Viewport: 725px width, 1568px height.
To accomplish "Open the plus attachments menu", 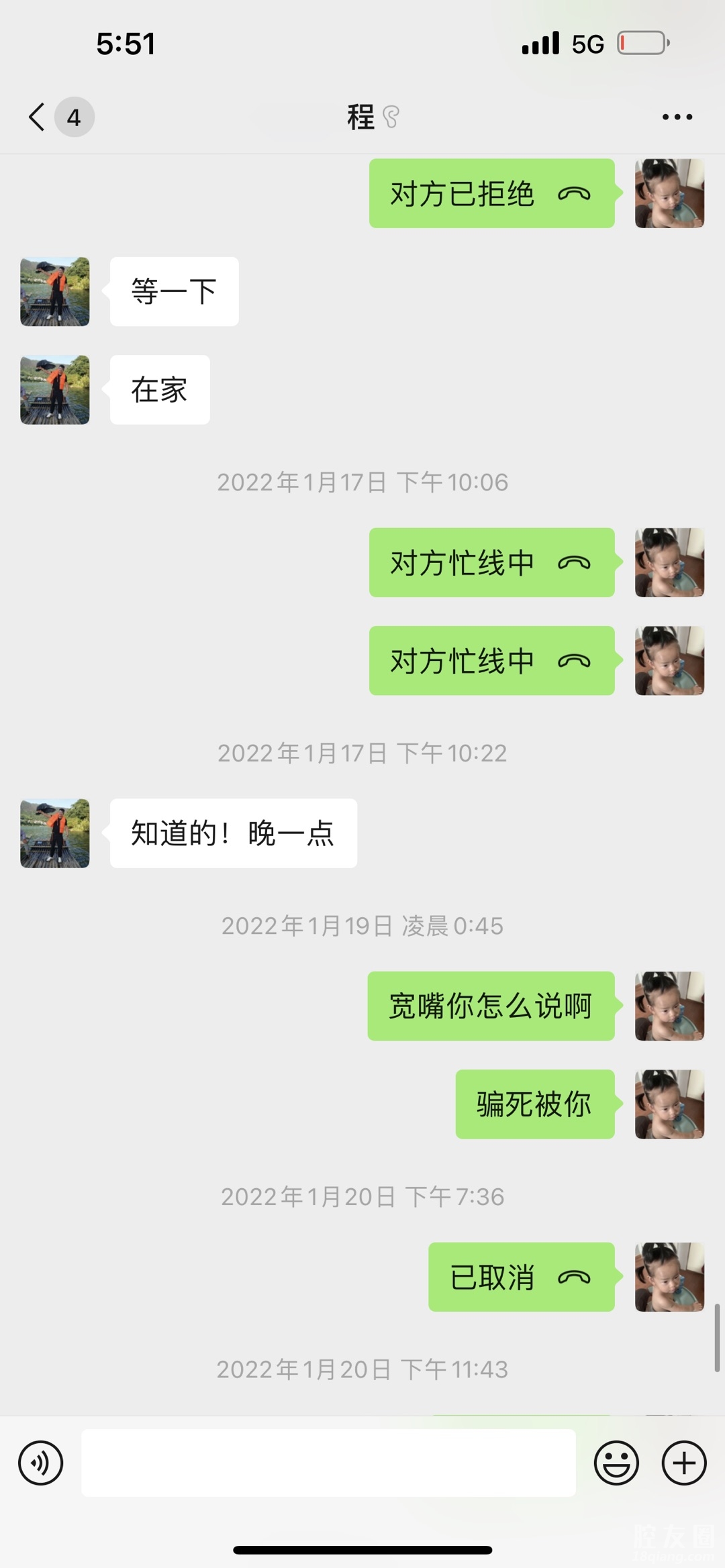I will pyautogui.click(x=684, y=1463).
